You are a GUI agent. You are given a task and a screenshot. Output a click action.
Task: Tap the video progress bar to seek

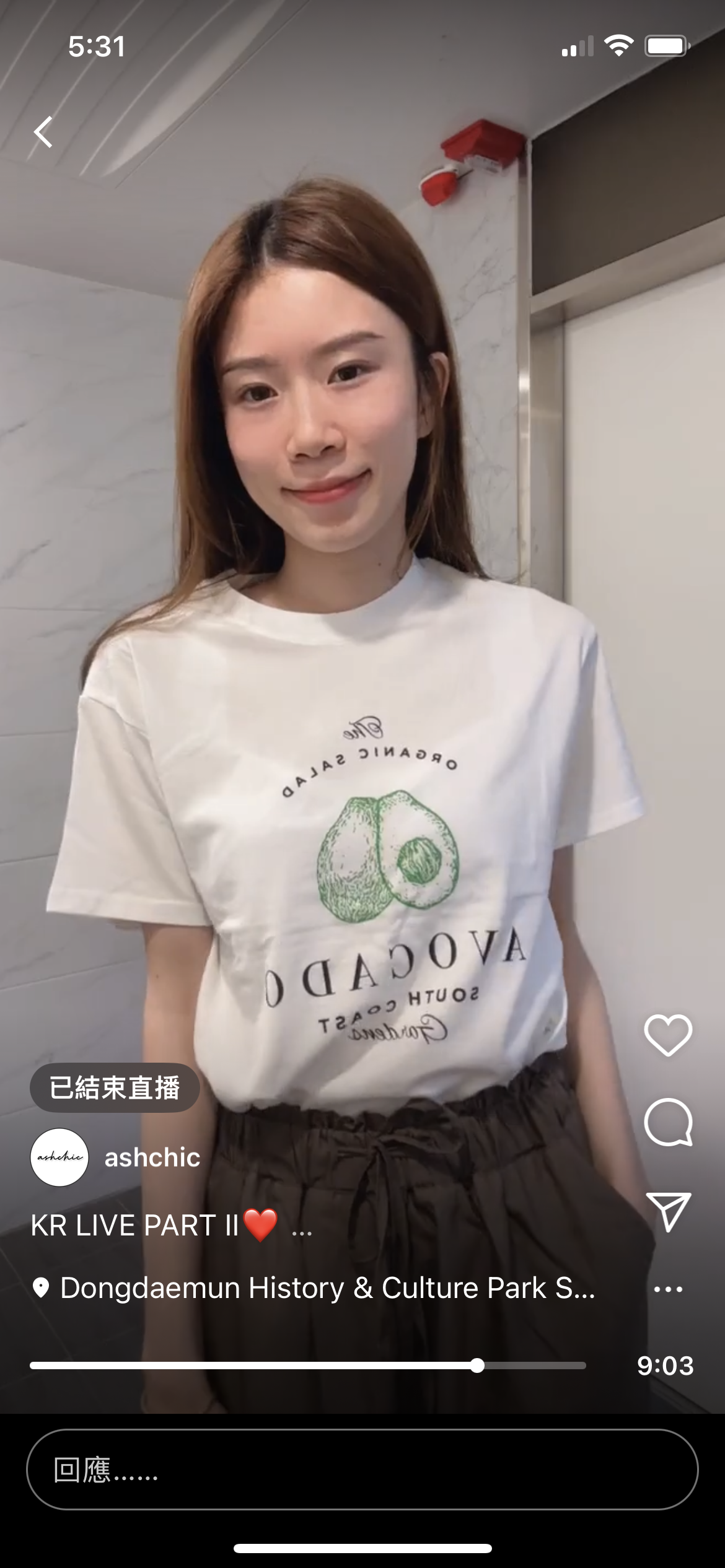click(x=307, y=1365)
